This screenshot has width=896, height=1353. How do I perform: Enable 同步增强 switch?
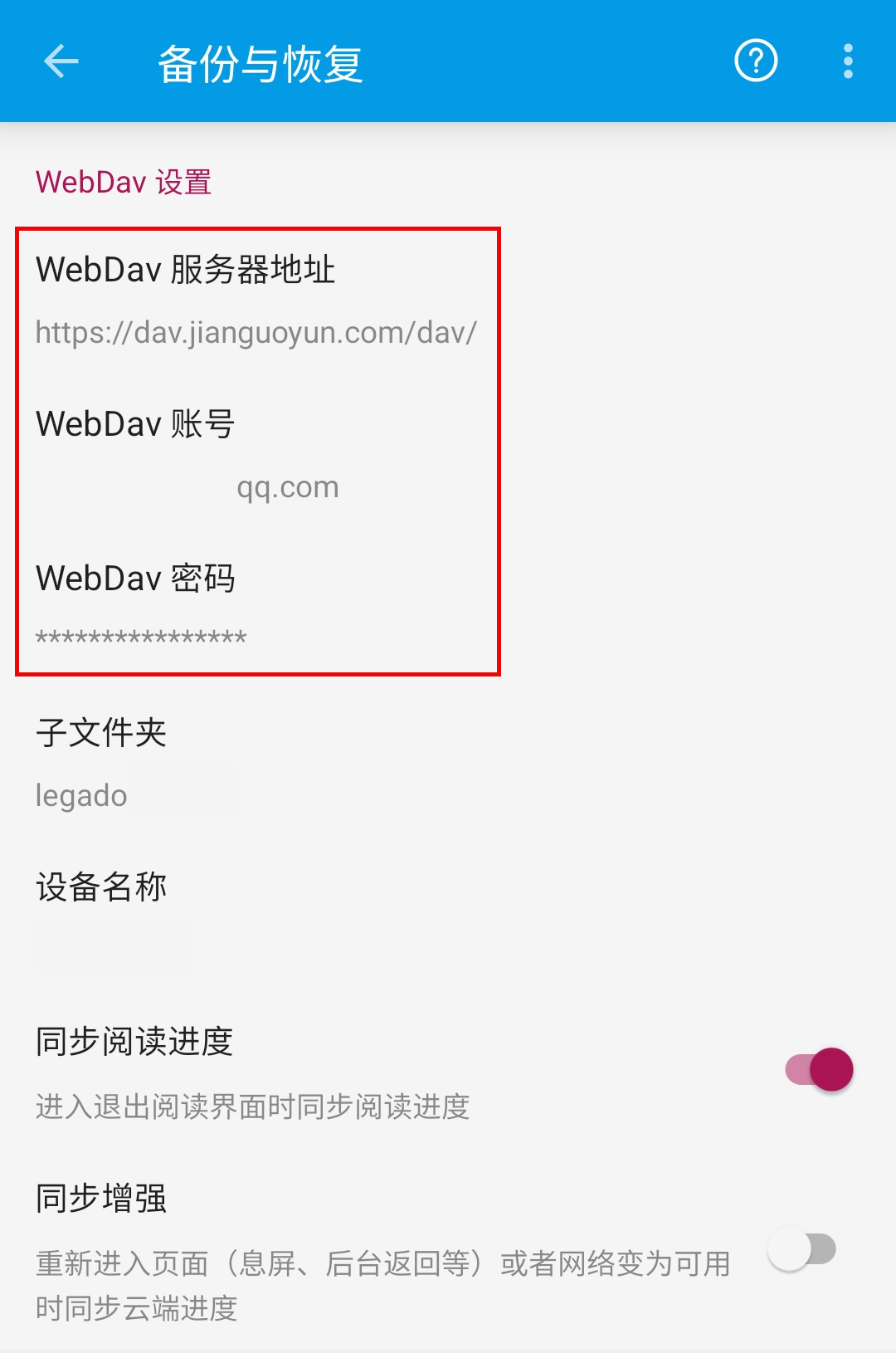pyautogui.click(x=802, y=1249)
